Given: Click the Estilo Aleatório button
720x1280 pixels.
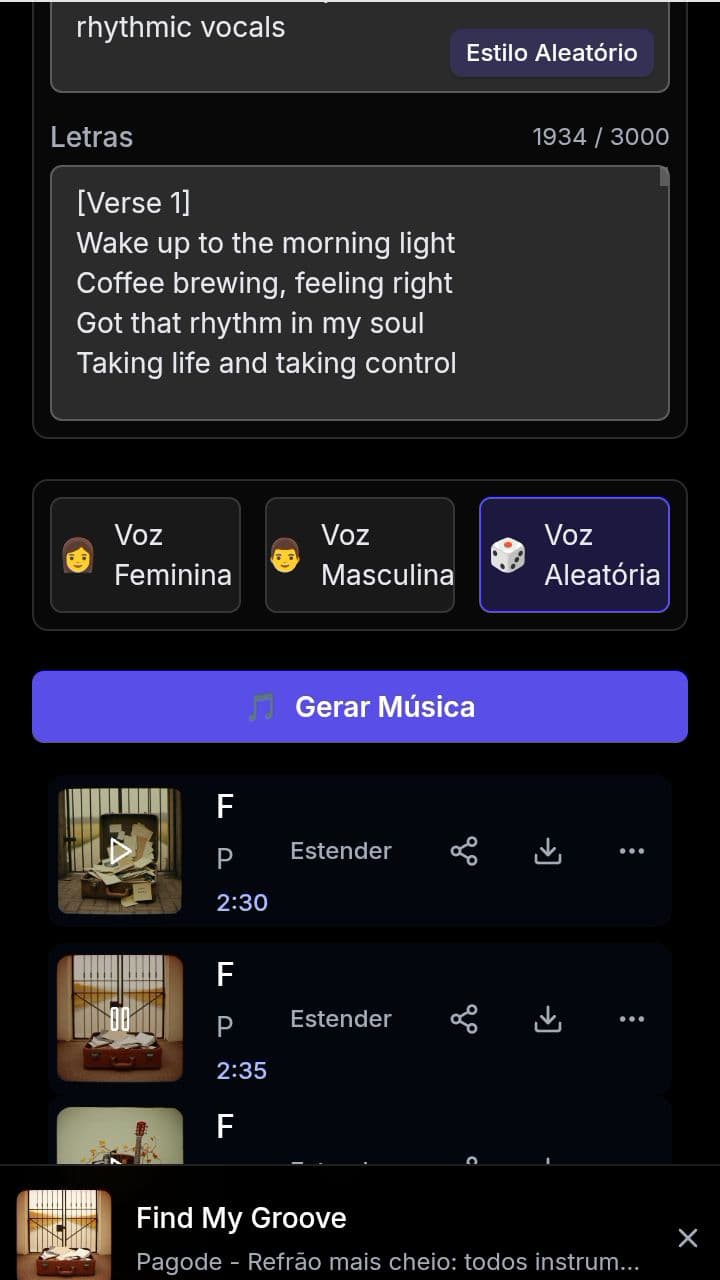Looking at the screenshot, I should tap(551, 52).
